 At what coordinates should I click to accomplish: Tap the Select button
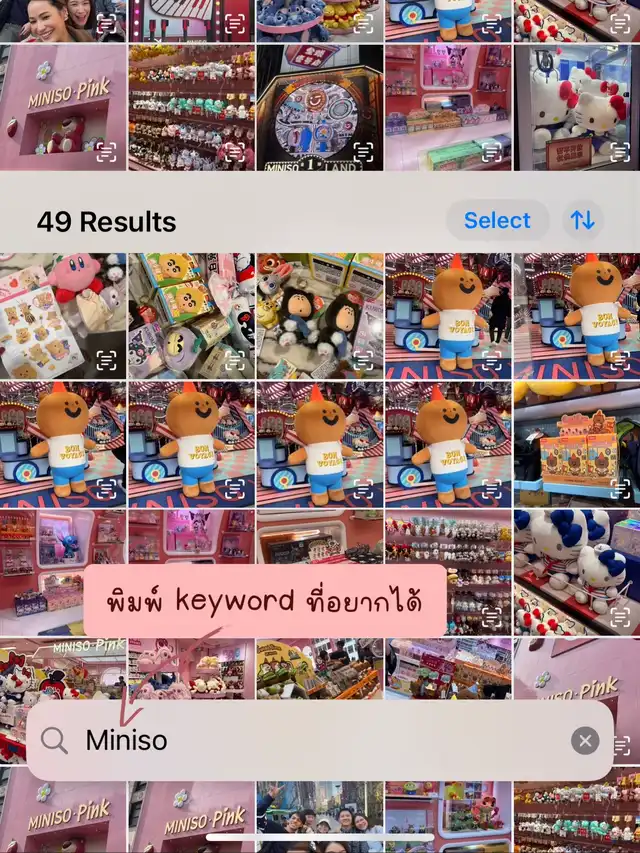pyautogui.click(x=497, y=221)
